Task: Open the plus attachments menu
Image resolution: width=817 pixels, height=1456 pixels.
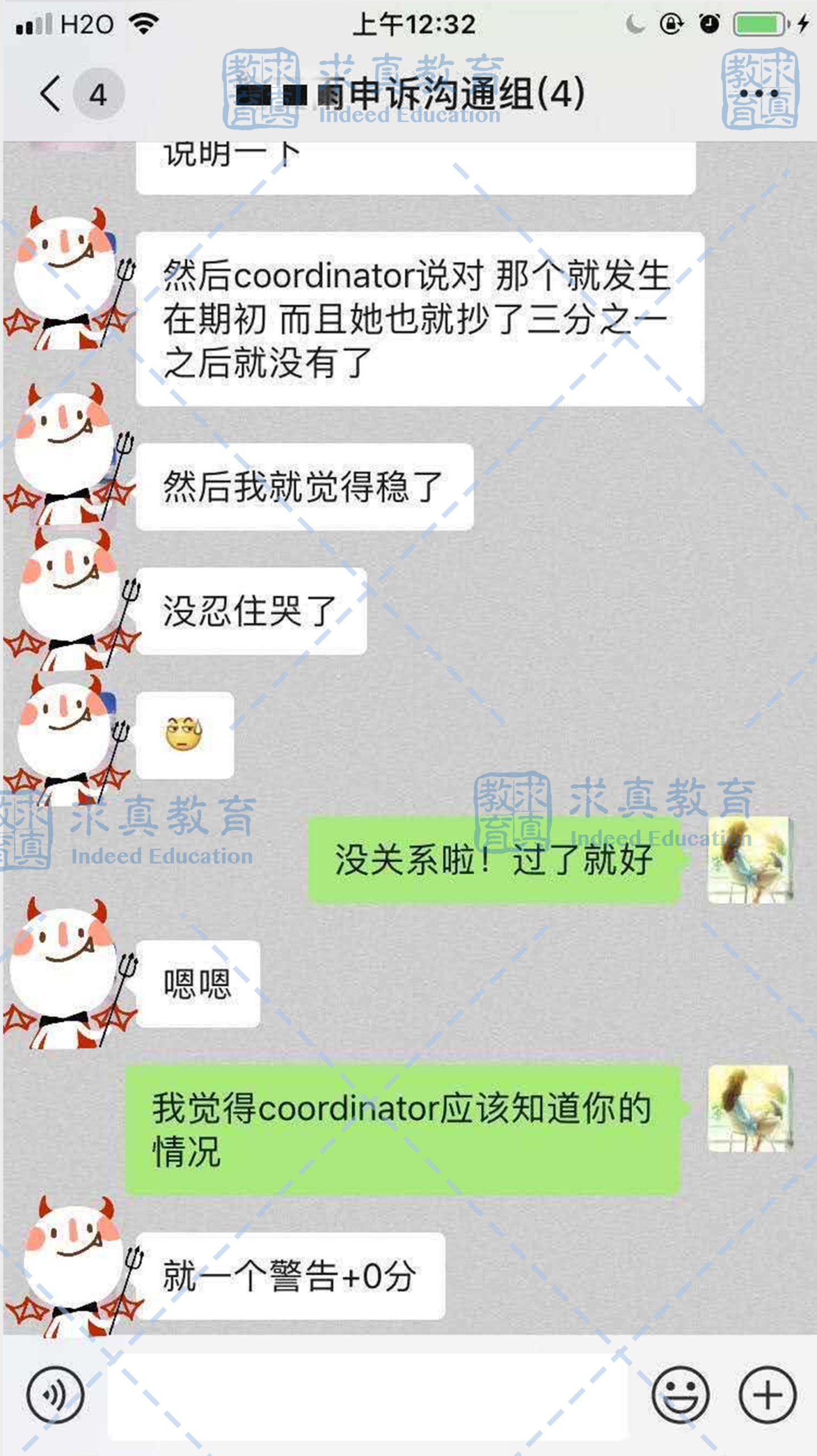Action: coord(768,1395)
